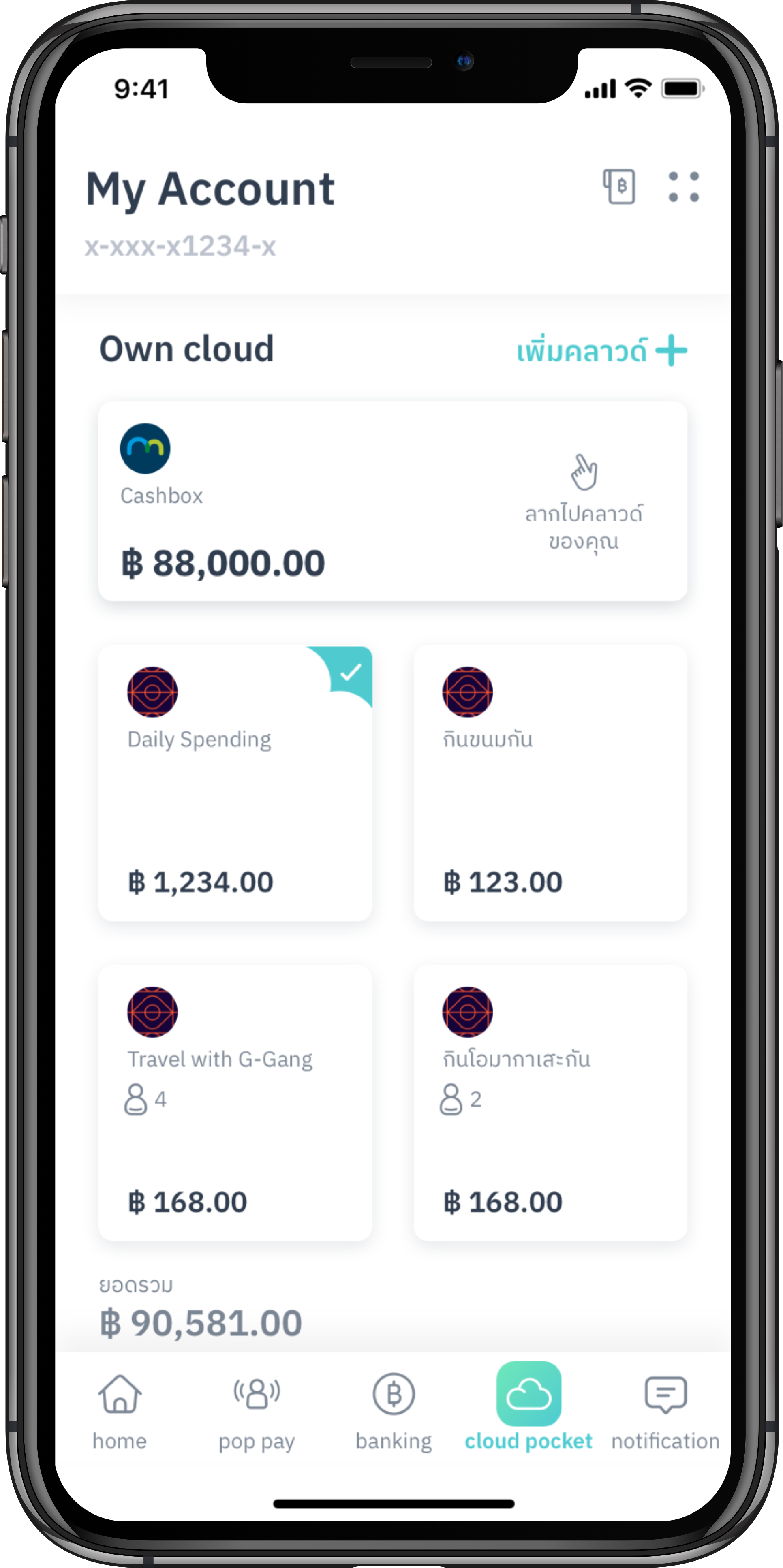Open the baht statement book icon
Screen dimensions: 783x1568
click(x=618, y=186)
